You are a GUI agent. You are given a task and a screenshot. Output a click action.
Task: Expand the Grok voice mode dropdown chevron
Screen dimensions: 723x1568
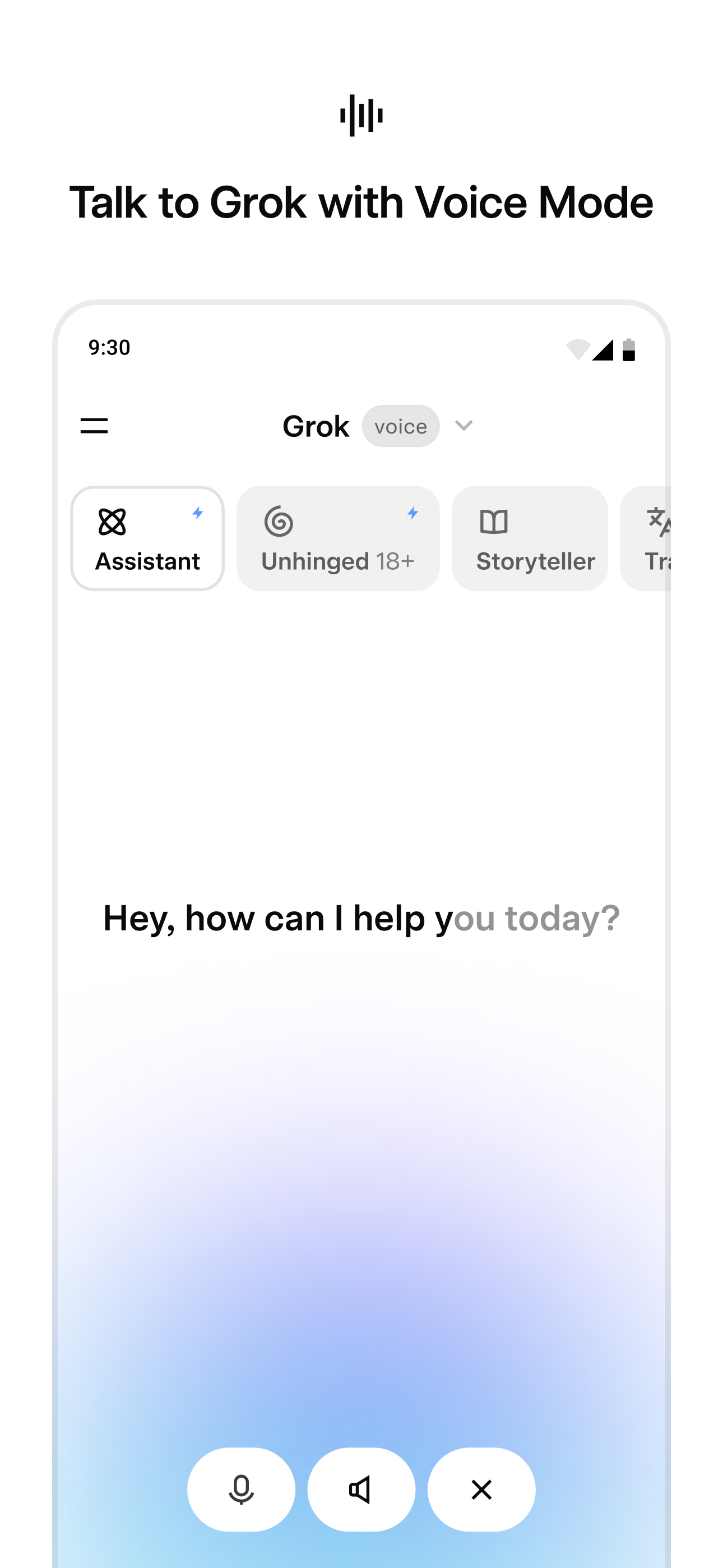coord(465,426)
